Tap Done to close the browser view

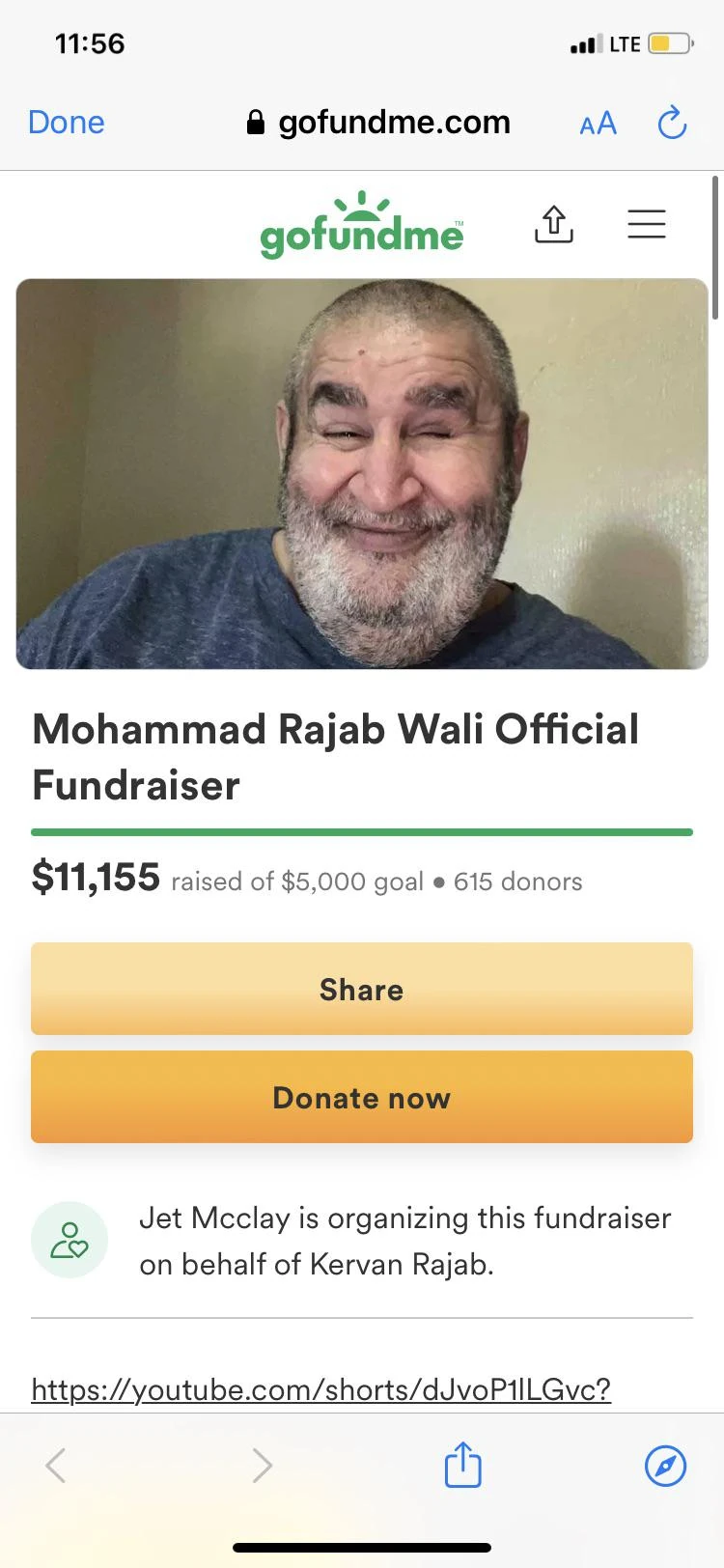(66, 123)
